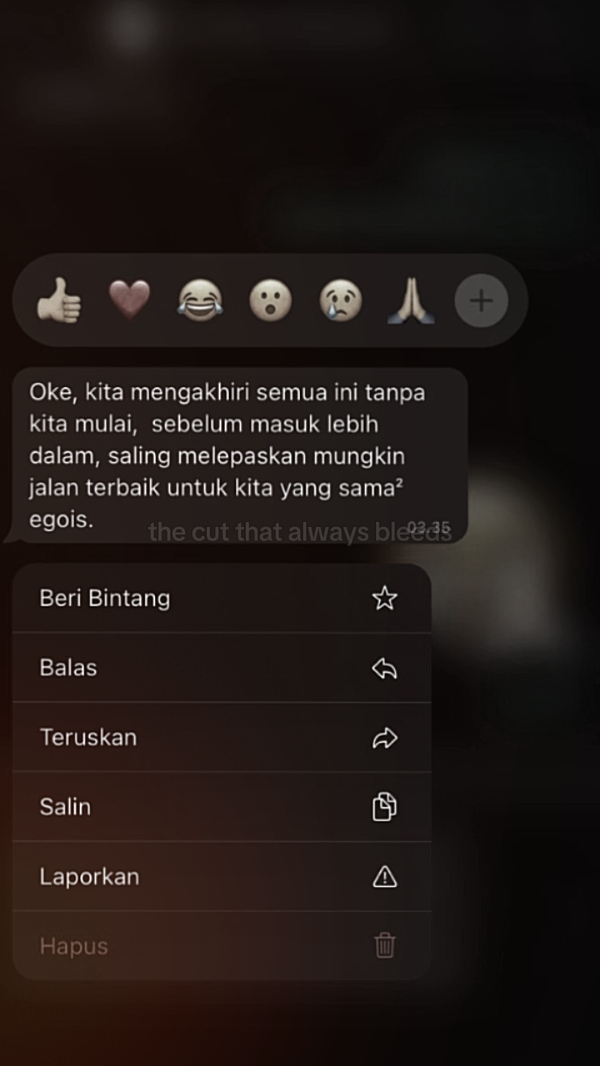Select Beri Bintang to star message
This screenshot has width=600, height=1066.
(222, 598)
